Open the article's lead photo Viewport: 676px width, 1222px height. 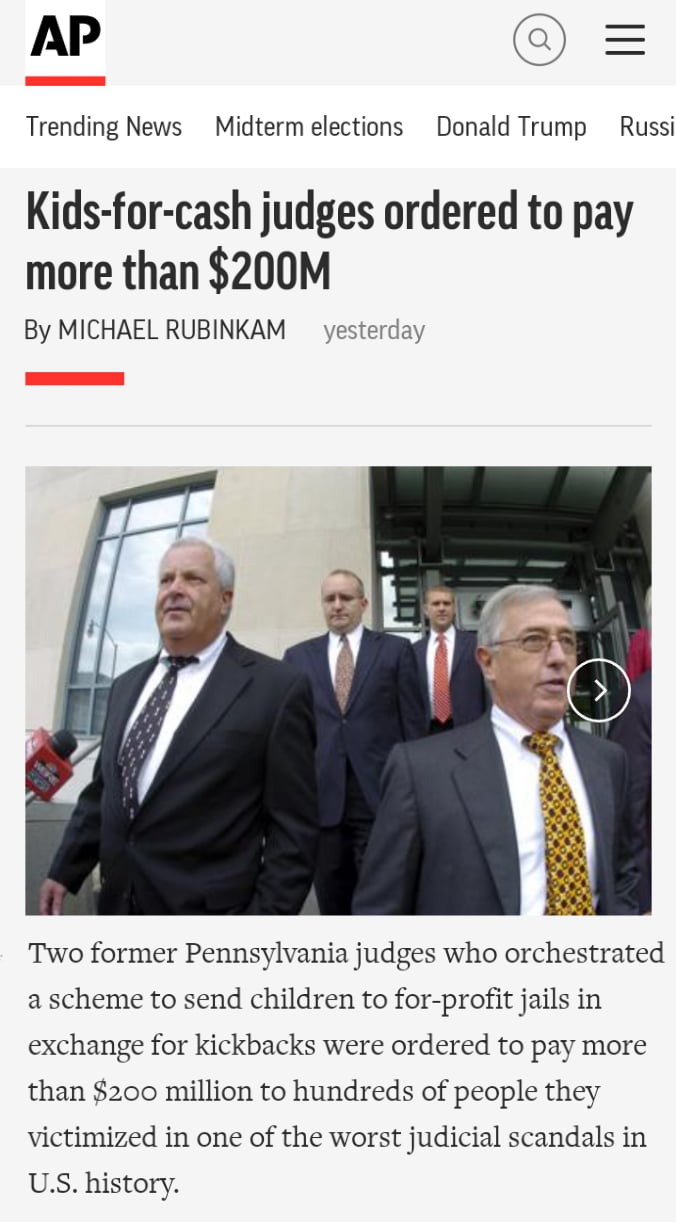click(338, 690)
